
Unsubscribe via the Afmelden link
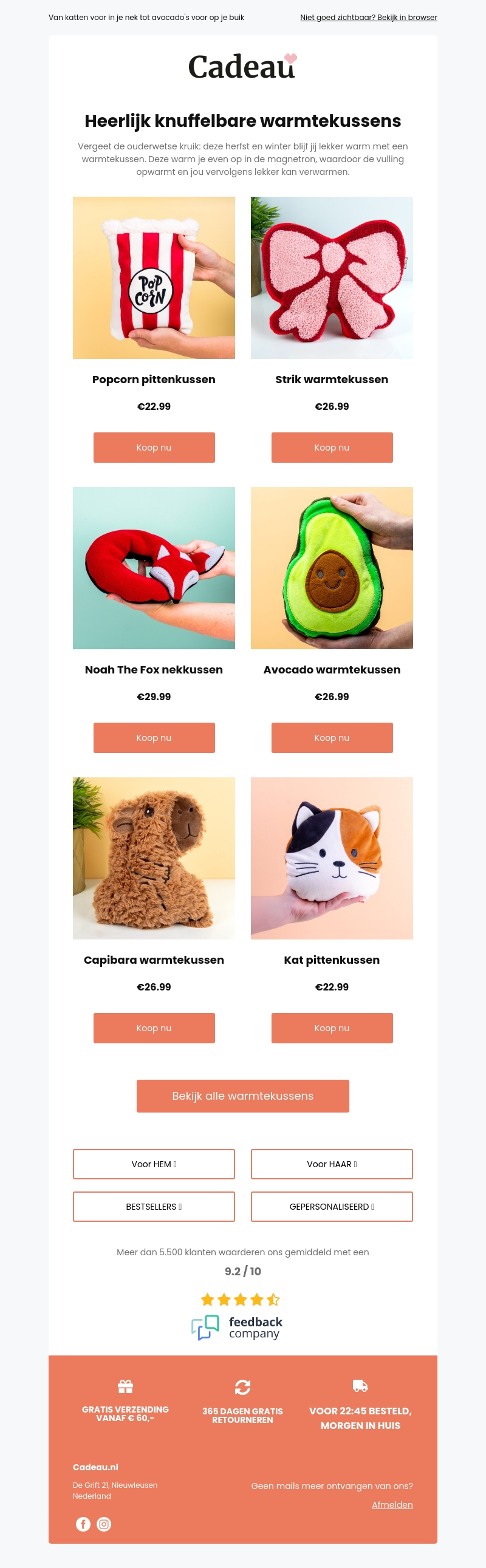[392, 1505]
